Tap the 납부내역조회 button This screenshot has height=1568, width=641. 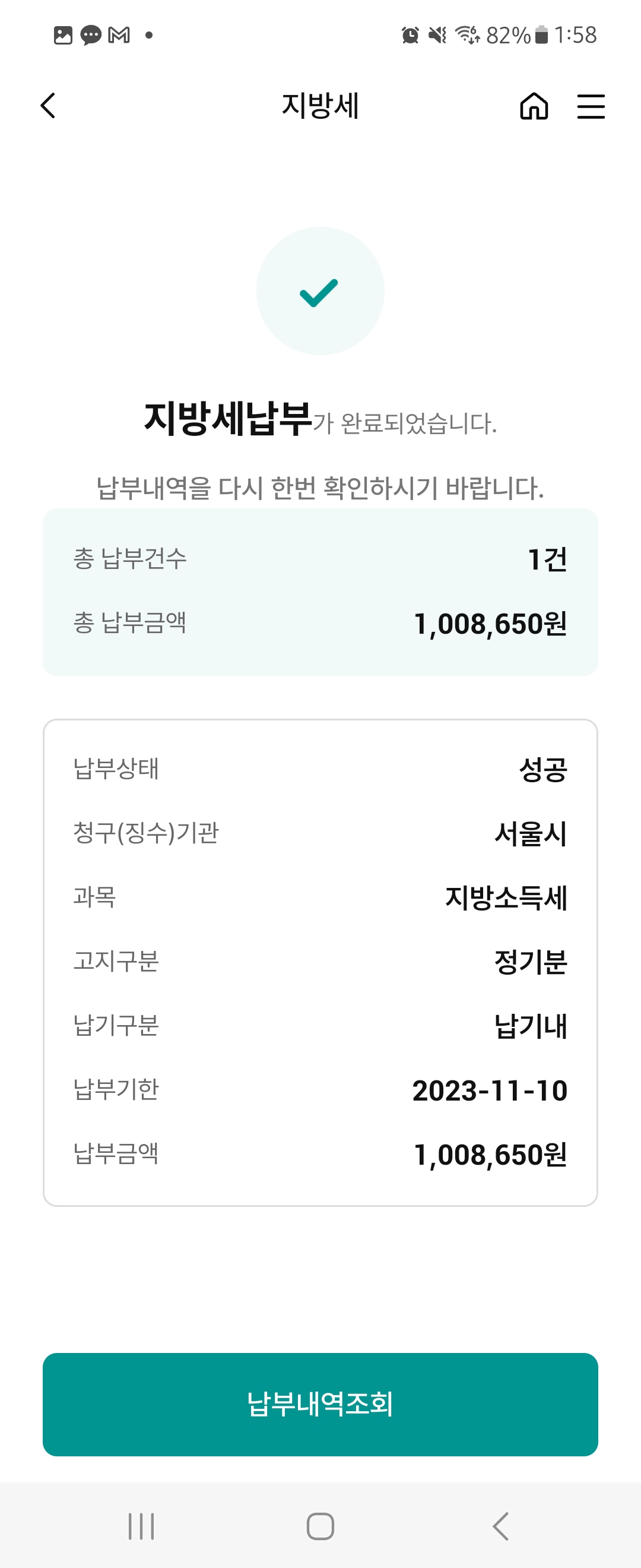[x=320, y=1404]
